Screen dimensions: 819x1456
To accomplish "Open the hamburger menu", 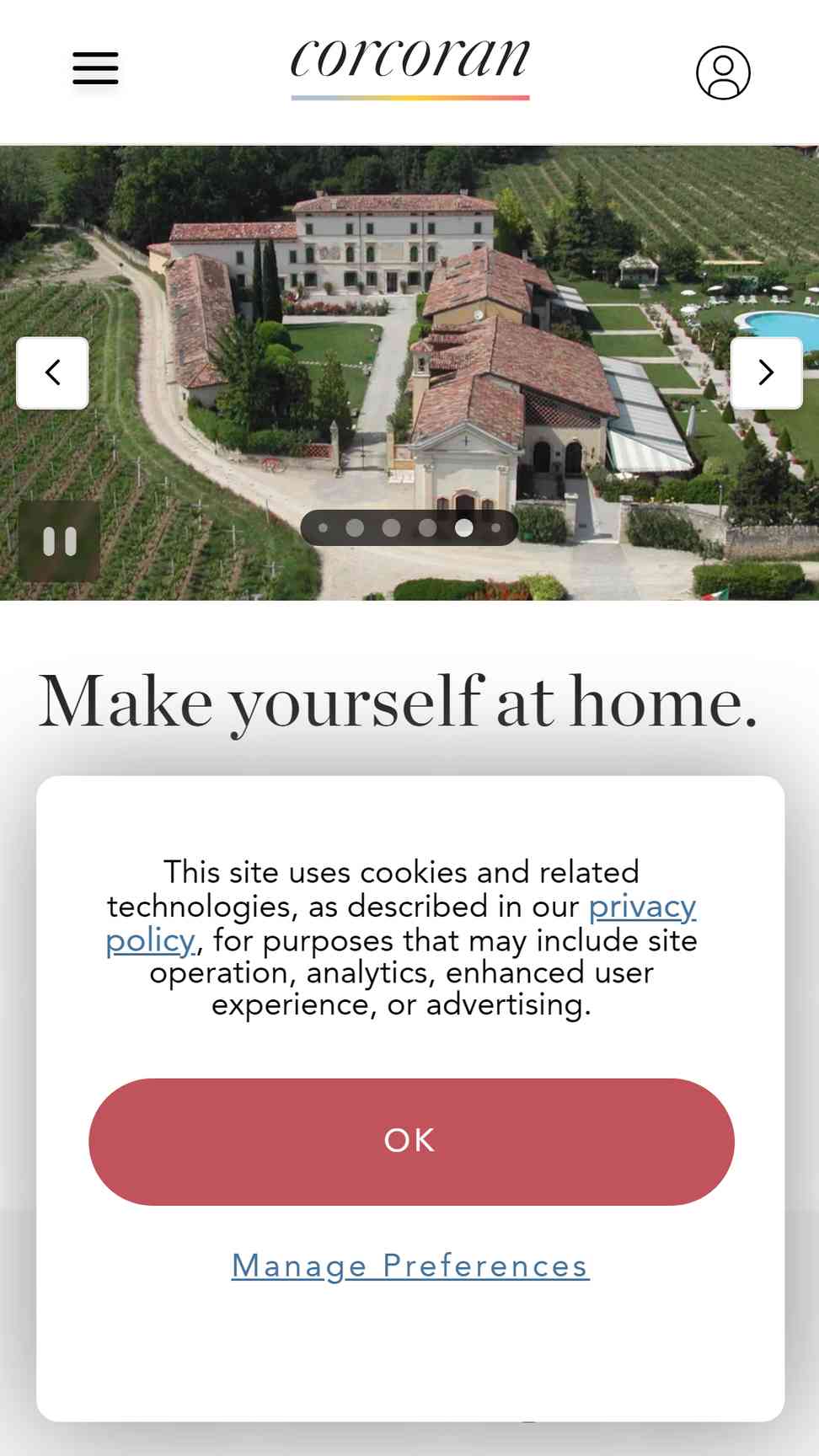I will click(x=95, y=68).
